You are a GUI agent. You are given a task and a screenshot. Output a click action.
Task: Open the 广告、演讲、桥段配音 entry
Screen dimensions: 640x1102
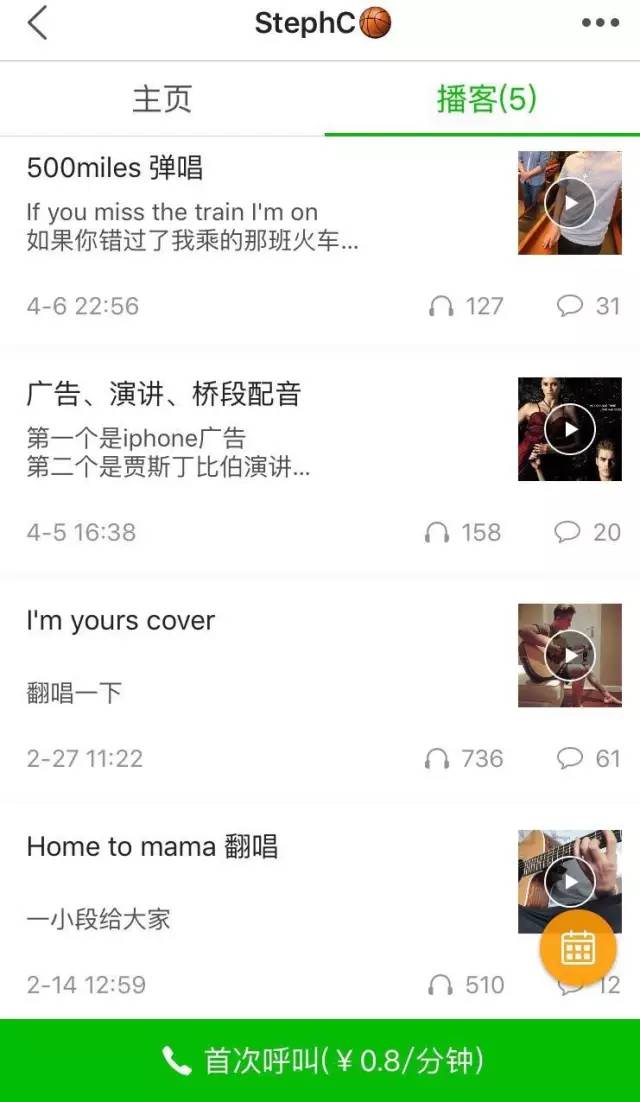(x=163, y=394)
